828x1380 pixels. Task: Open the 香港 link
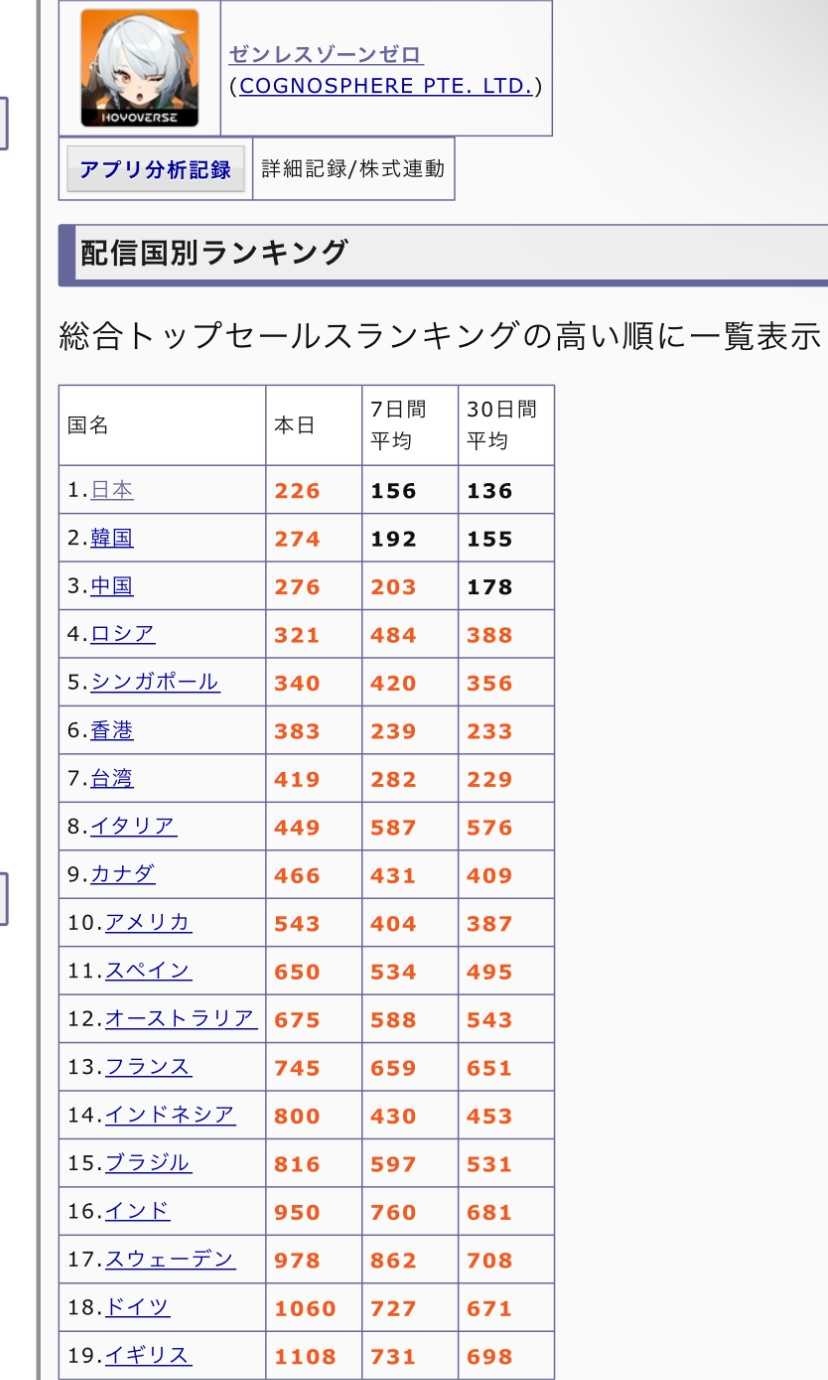coord(112,731)
